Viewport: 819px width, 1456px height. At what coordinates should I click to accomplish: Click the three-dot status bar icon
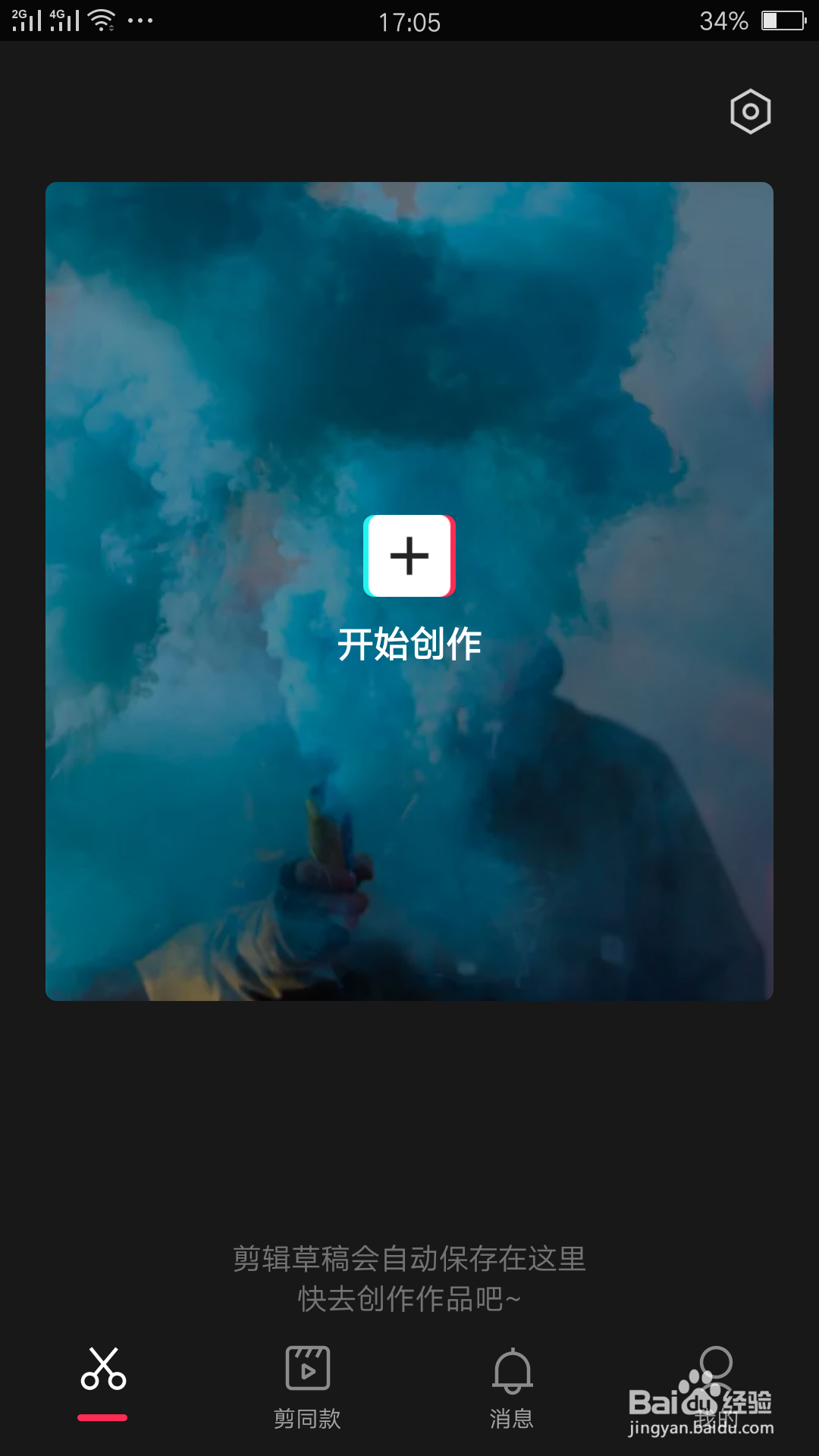[139, 20]
